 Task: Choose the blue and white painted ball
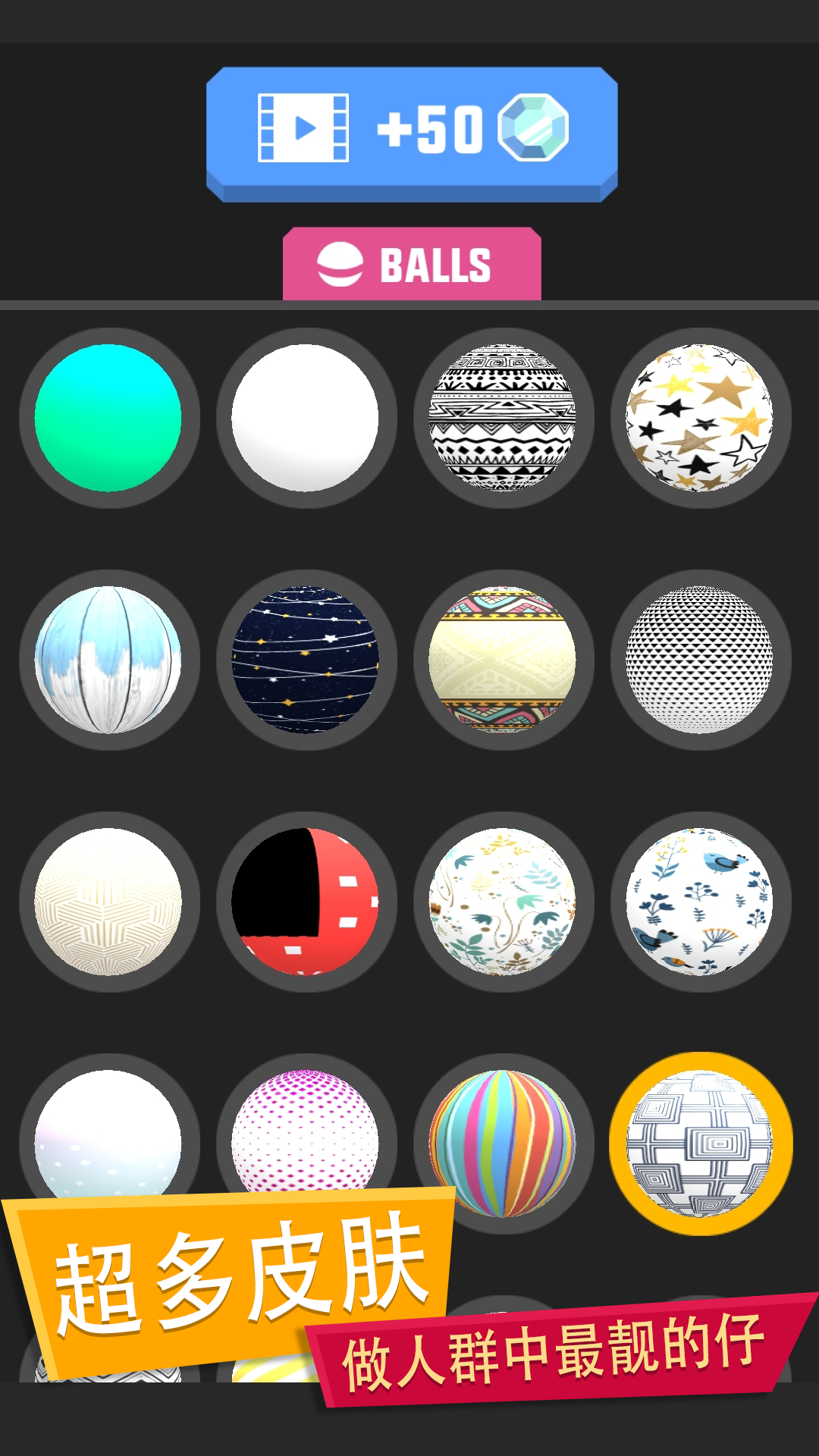tap(108, 660)
